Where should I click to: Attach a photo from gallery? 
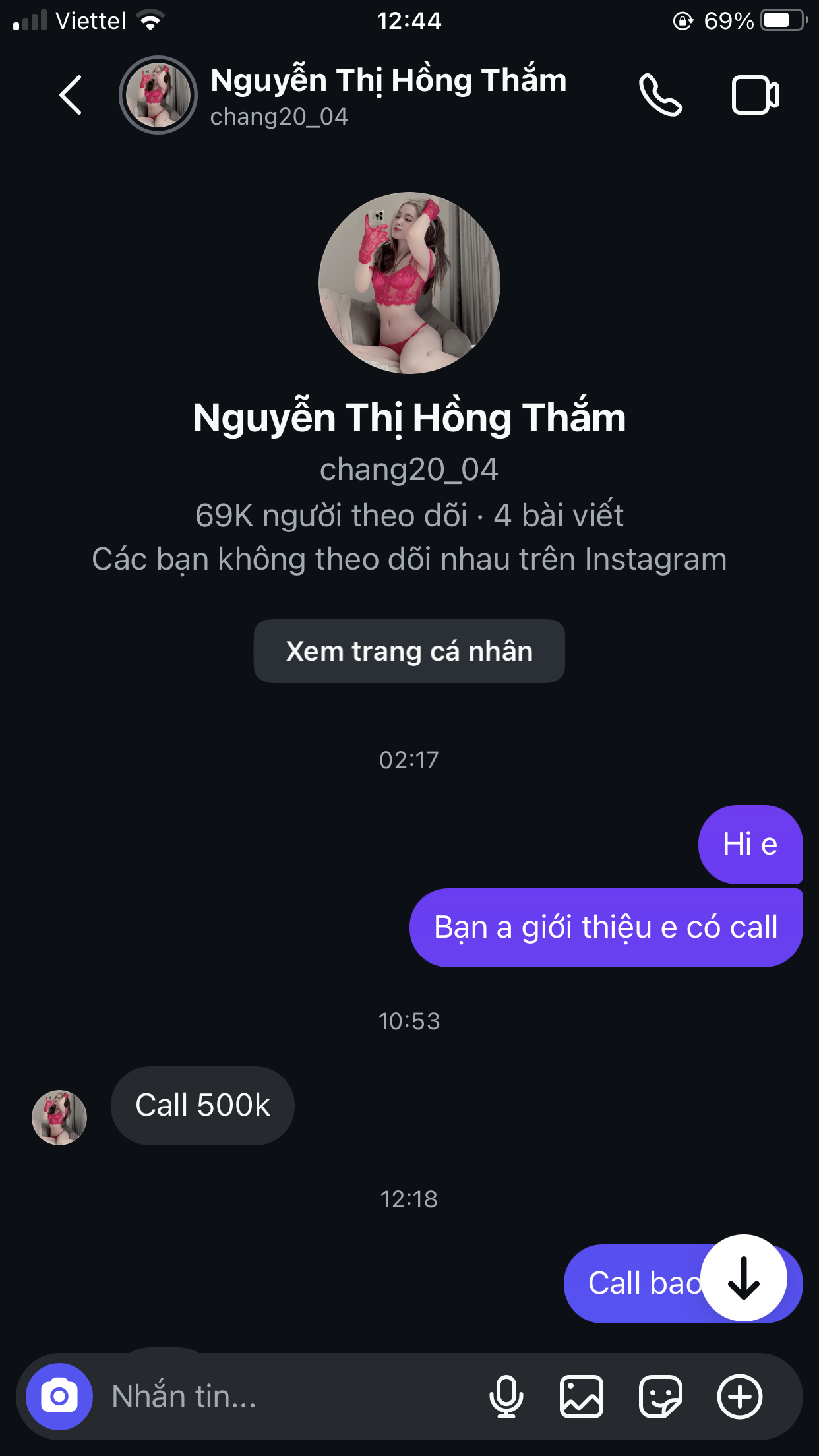(581, 1396)
